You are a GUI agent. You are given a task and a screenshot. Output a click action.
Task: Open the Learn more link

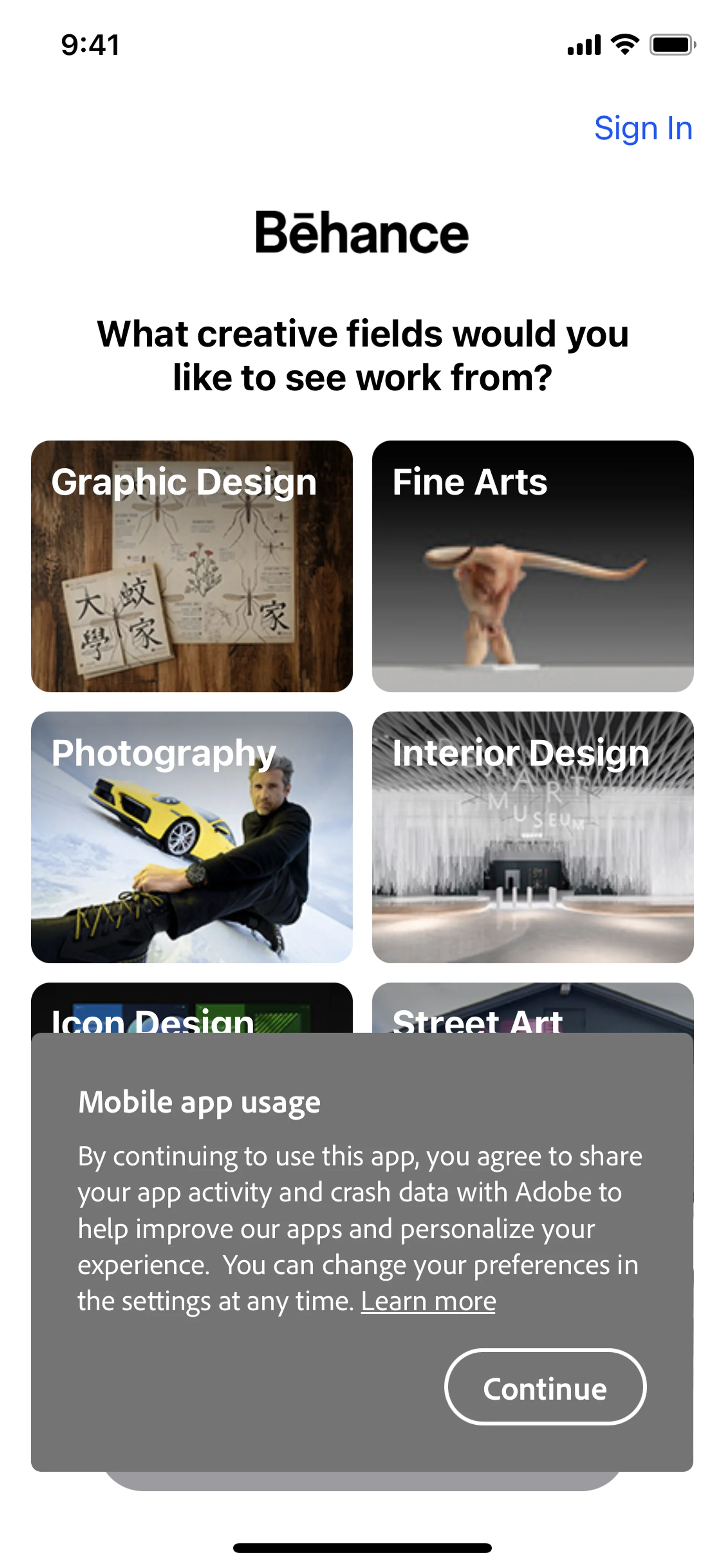tap(428, 1301)
